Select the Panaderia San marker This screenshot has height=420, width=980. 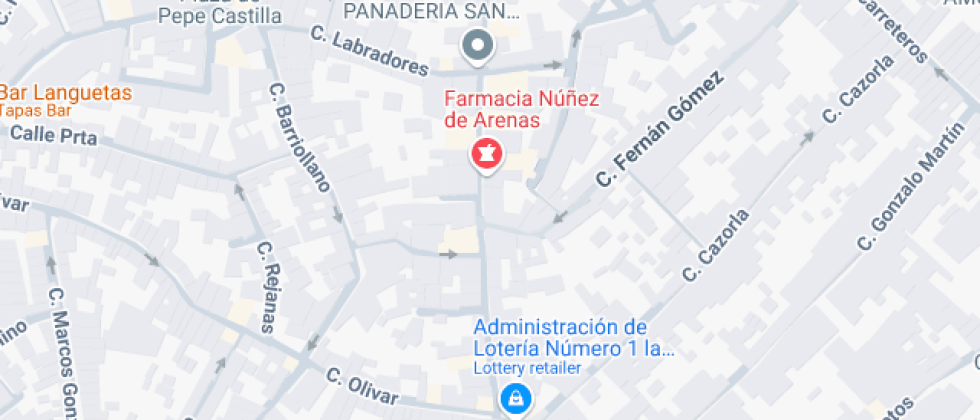tap(477, 45)
